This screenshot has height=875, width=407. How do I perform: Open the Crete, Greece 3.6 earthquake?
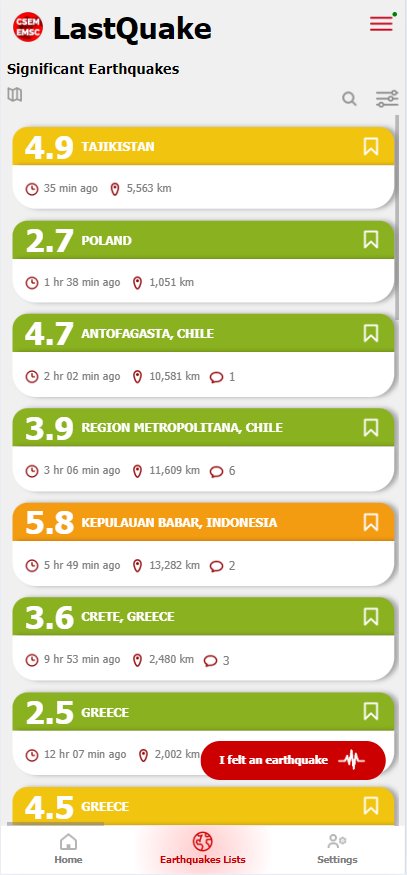[x=203, y=638]
